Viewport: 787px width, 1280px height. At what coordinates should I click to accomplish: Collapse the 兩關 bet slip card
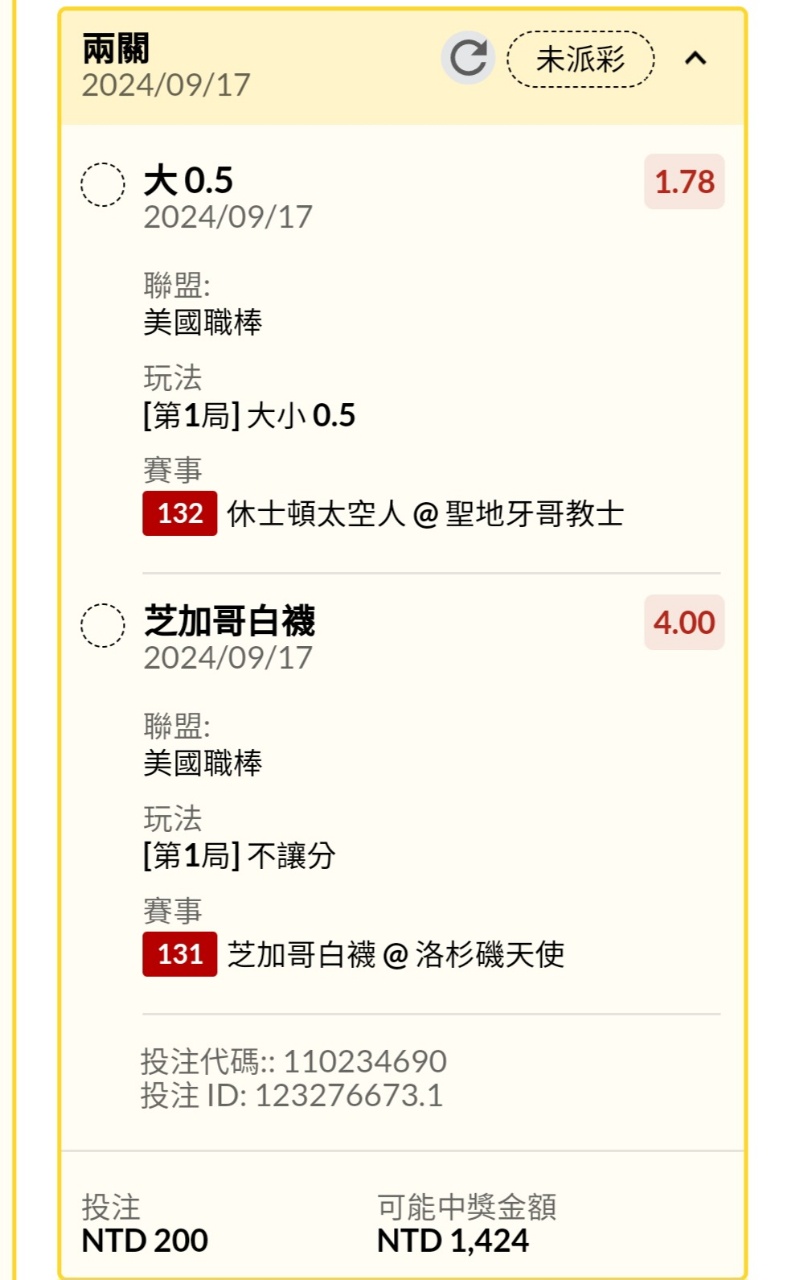tap(695, 58)
